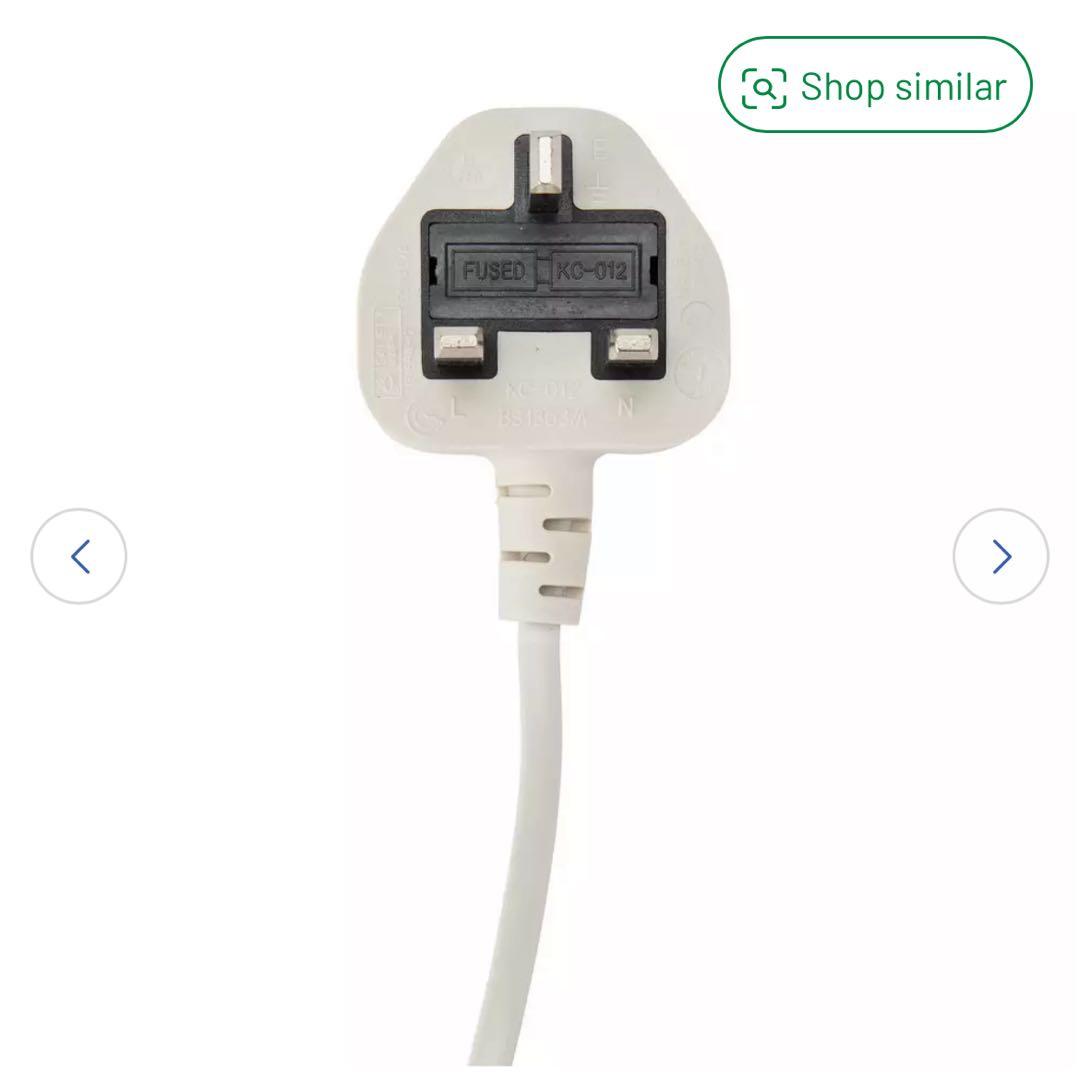
Task: Tap the Shop similar button
Action: [875, 86]
